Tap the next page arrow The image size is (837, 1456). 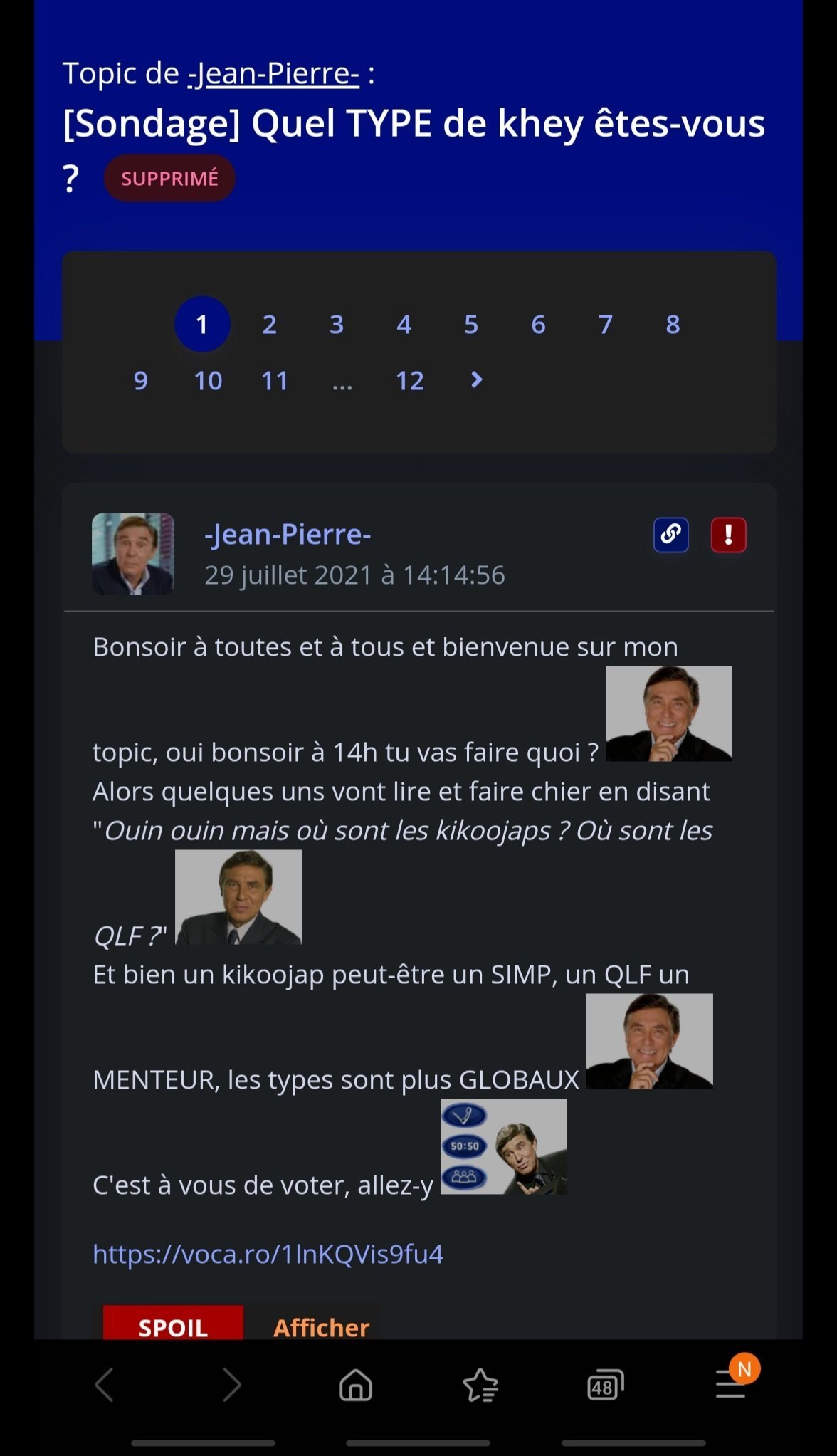click(x=477, y=380)
